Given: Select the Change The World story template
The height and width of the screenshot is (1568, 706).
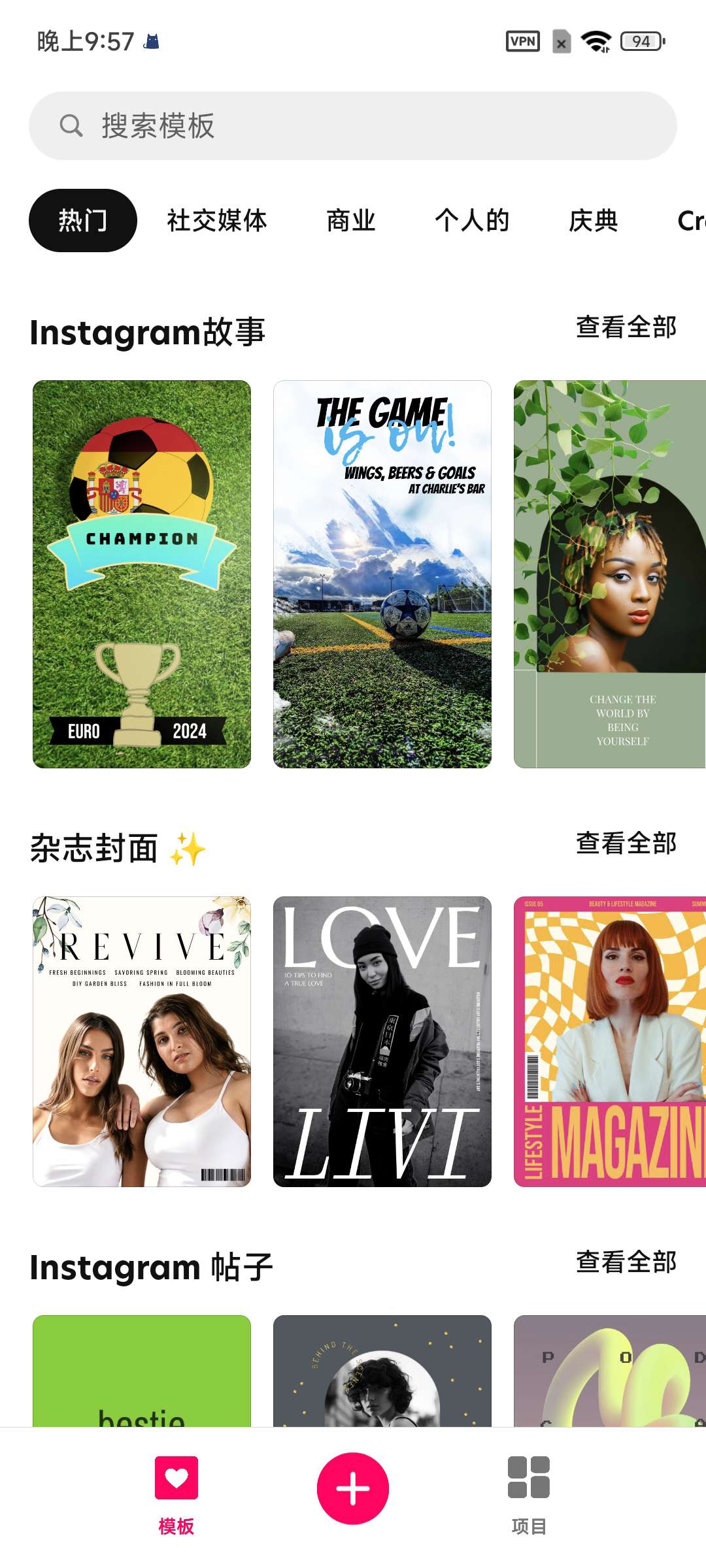Looking at the screenshot, I should (609, 574).
